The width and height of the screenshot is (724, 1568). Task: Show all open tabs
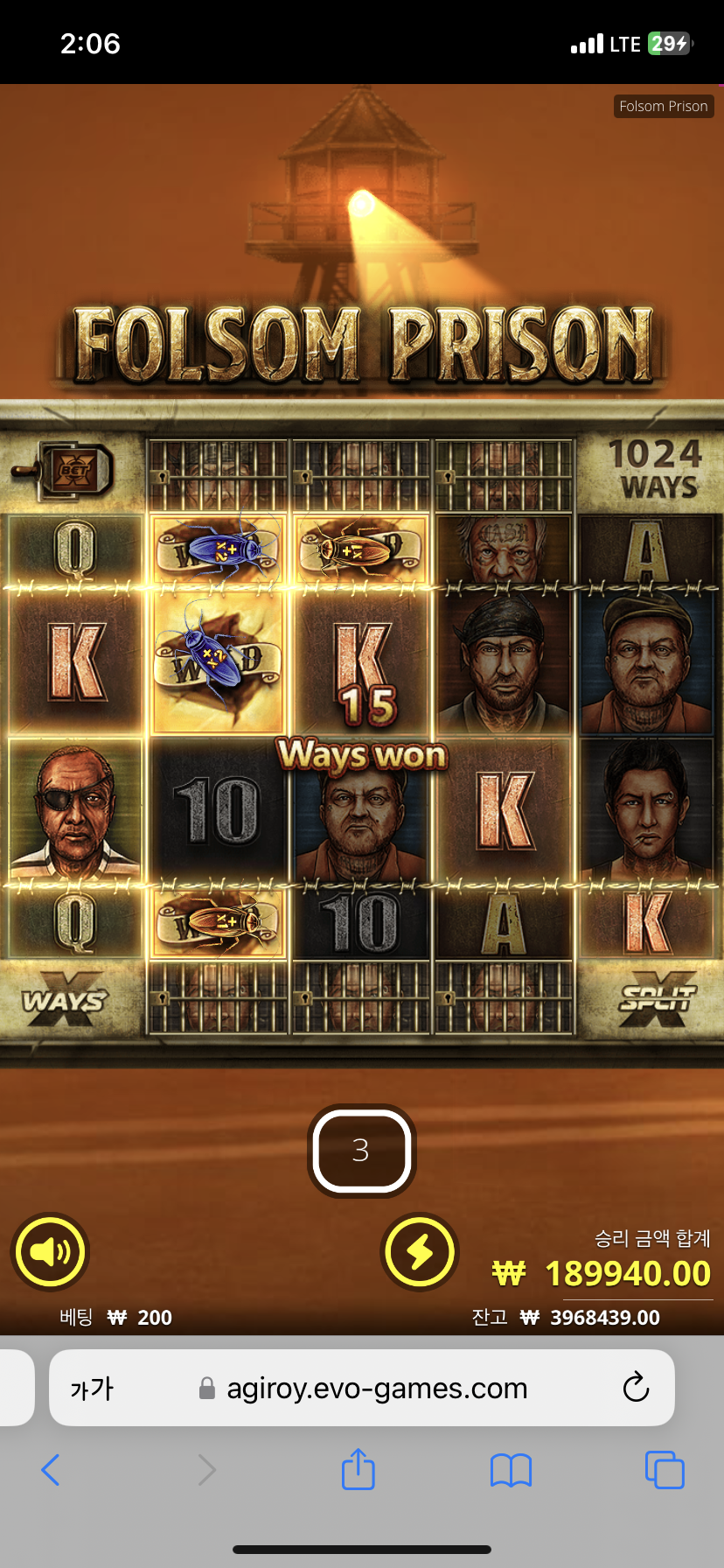click(x=665, y=1469)
